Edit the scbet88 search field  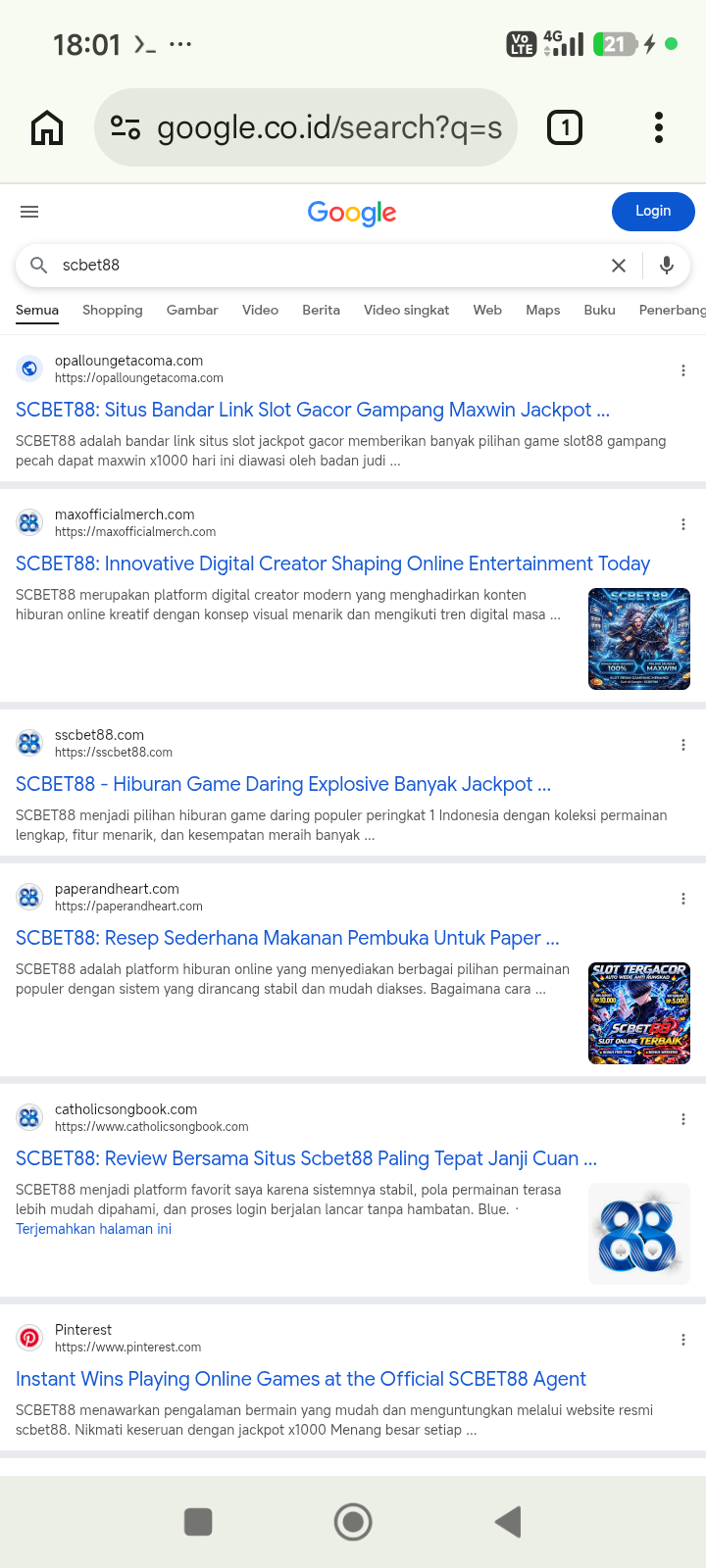click(324, 266)
